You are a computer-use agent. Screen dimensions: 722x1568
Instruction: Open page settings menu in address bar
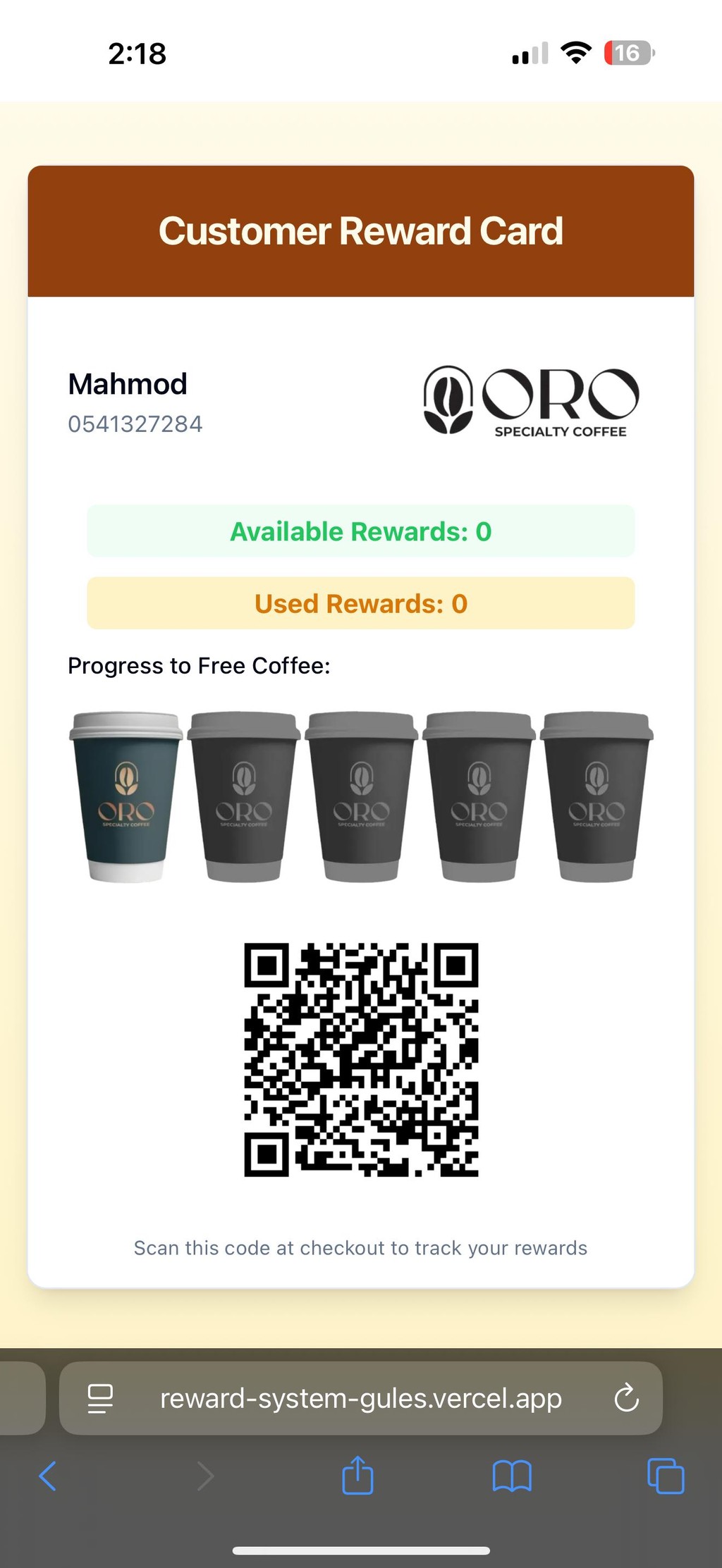tap(100, 1398)
